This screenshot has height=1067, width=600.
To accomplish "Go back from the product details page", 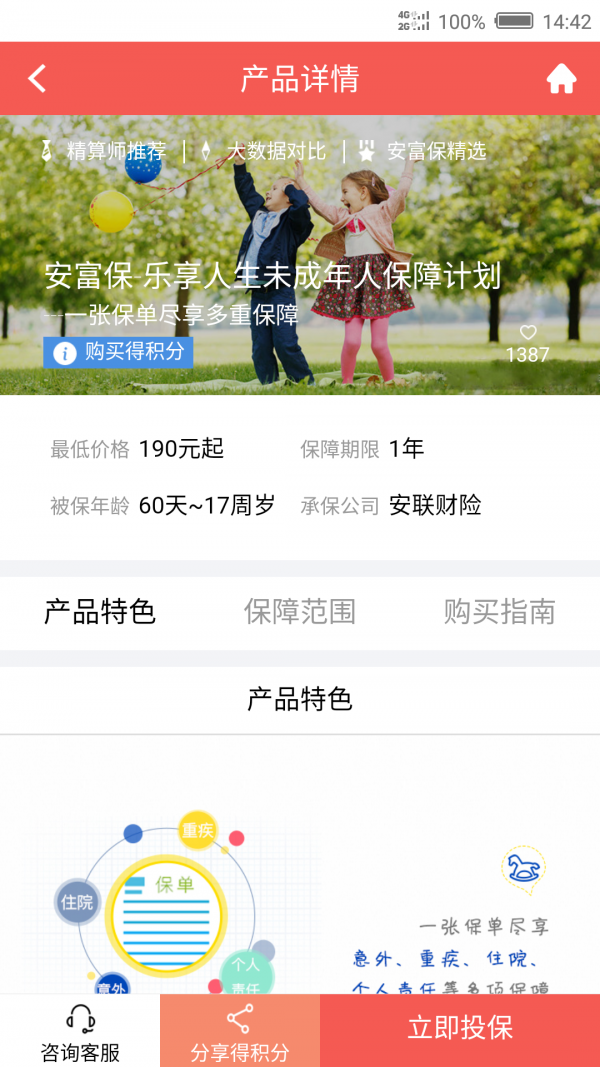I will pyautogui.click(x=37, y=79).
